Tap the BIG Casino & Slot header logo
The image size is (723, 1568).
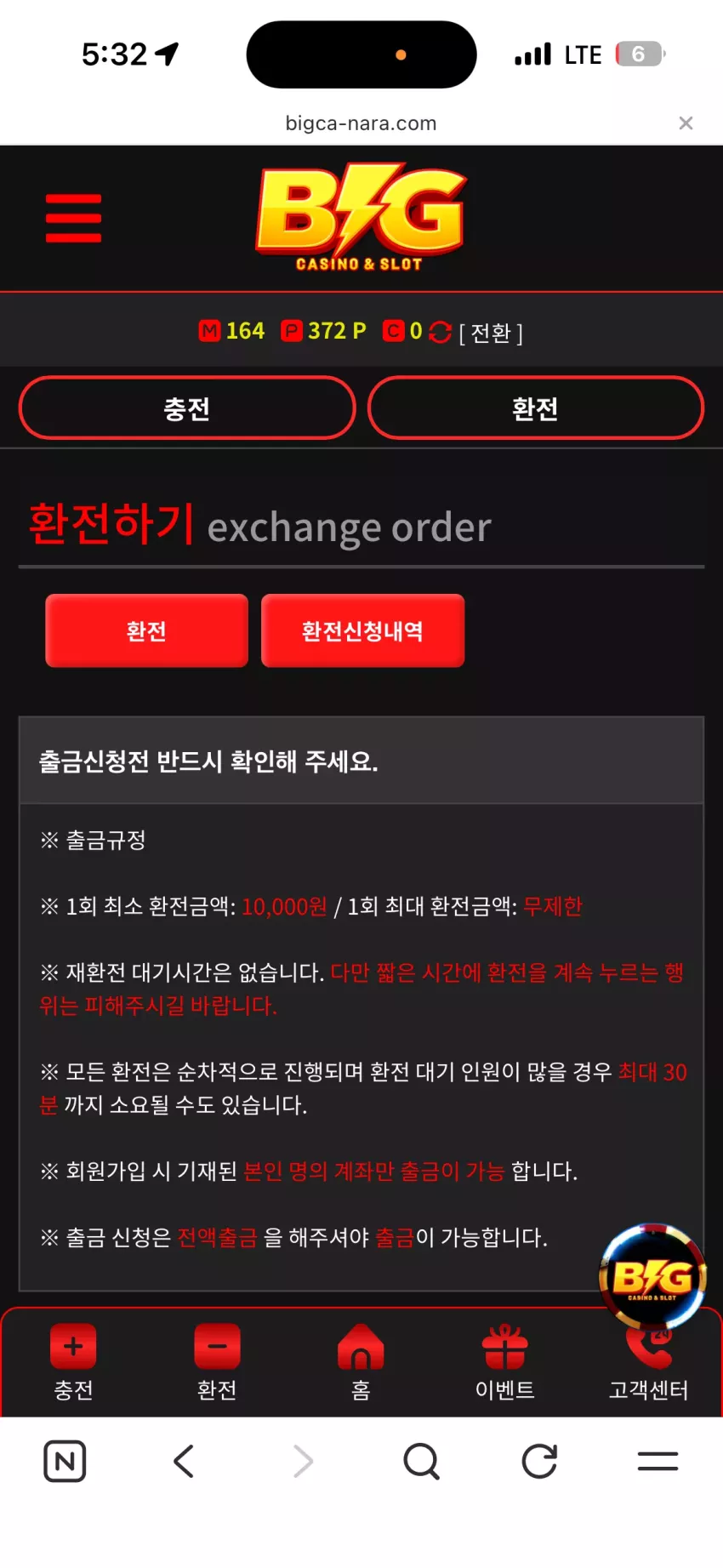click(361, 218)
